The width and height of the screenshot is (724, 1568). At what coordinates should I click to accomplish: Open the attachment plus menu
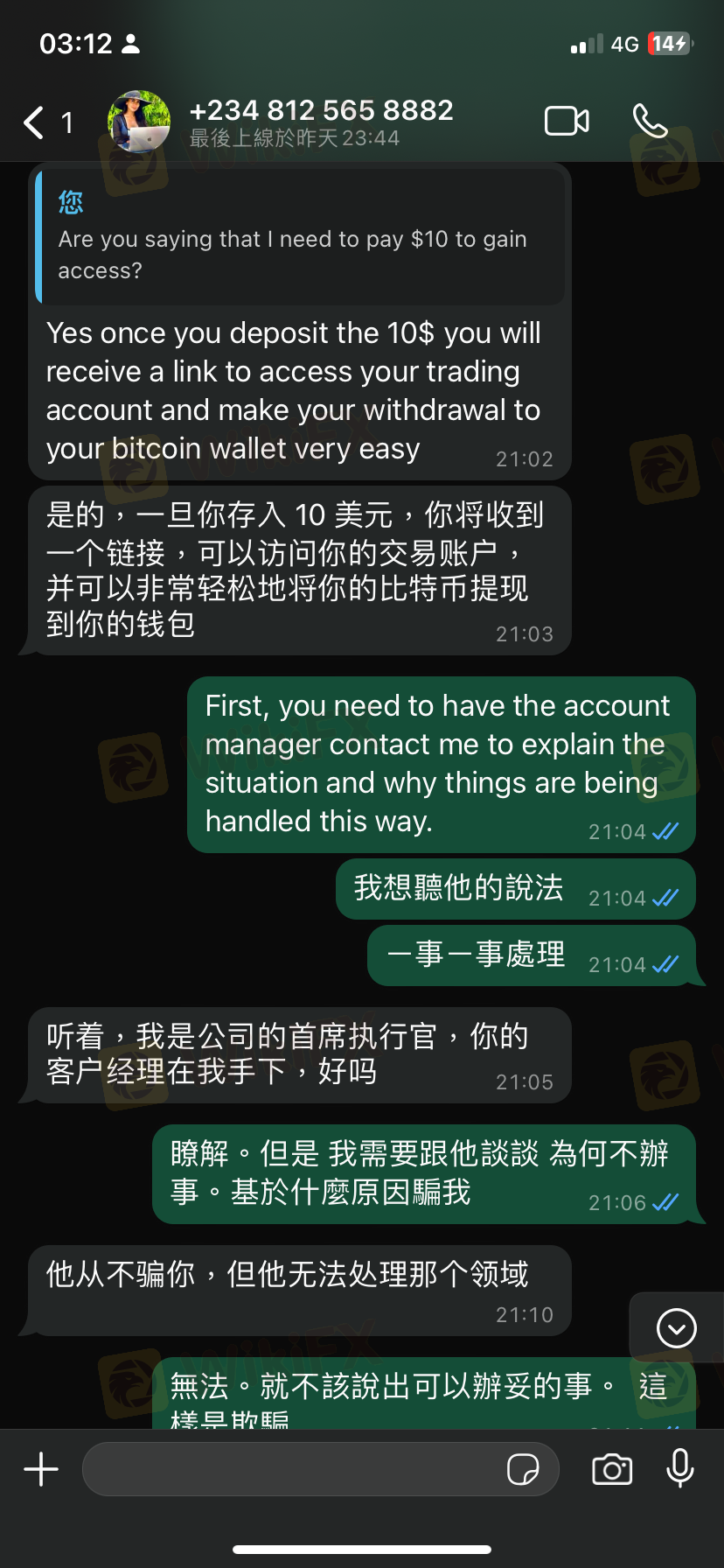click(41, 1469)
